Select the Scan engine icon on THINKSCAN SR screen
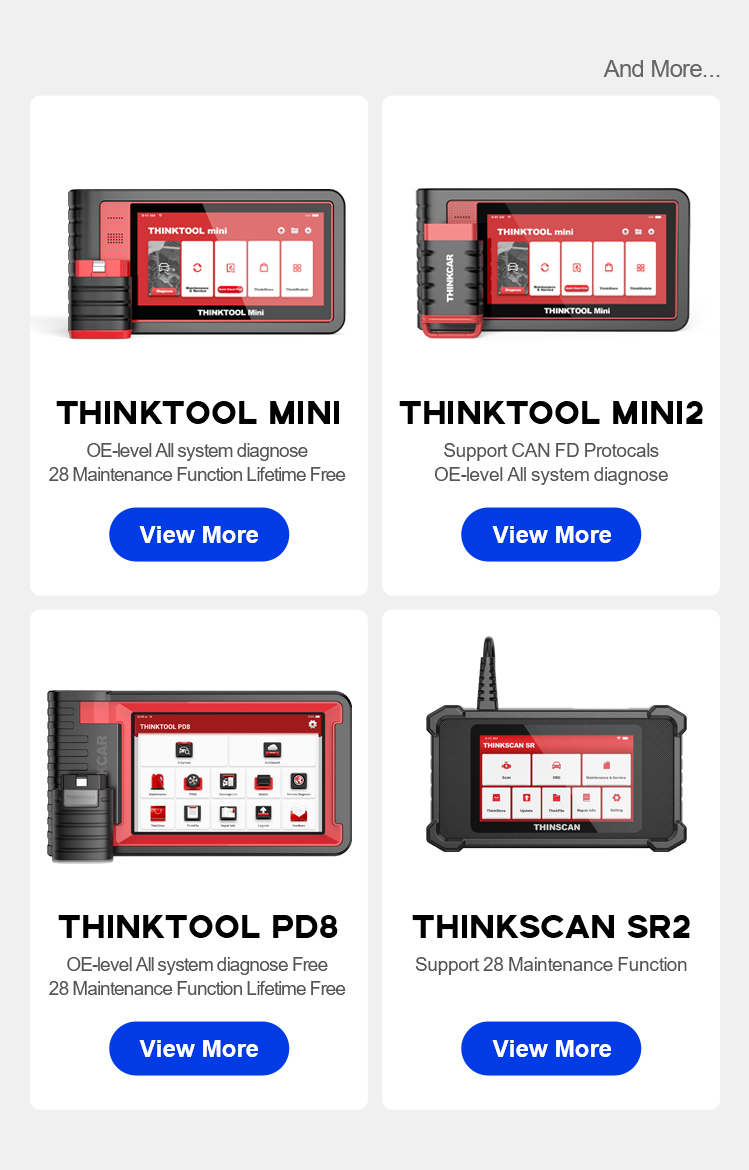 coord(505,766)
